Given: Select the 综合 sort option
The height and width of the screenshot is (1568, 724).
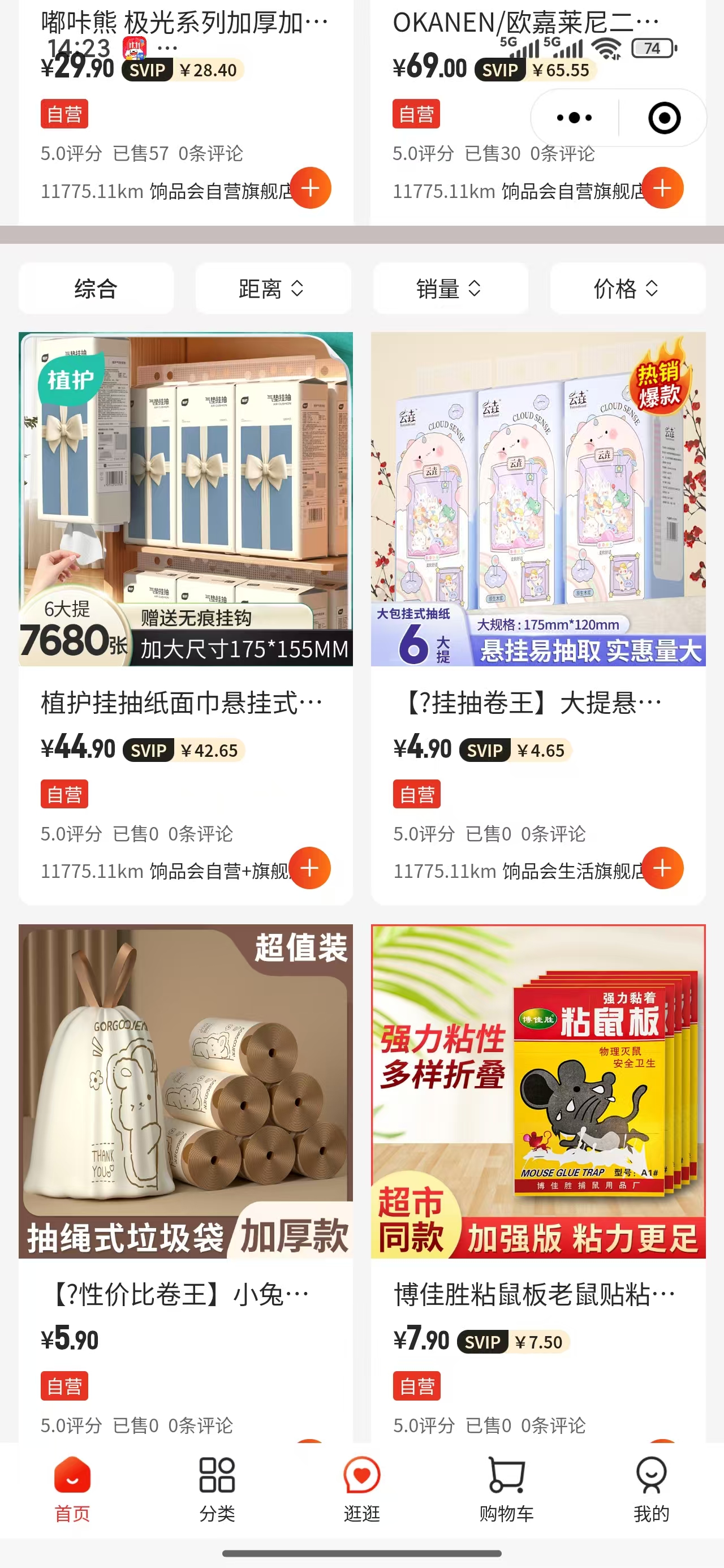Looking at the screenshot, I should (96, 288).
